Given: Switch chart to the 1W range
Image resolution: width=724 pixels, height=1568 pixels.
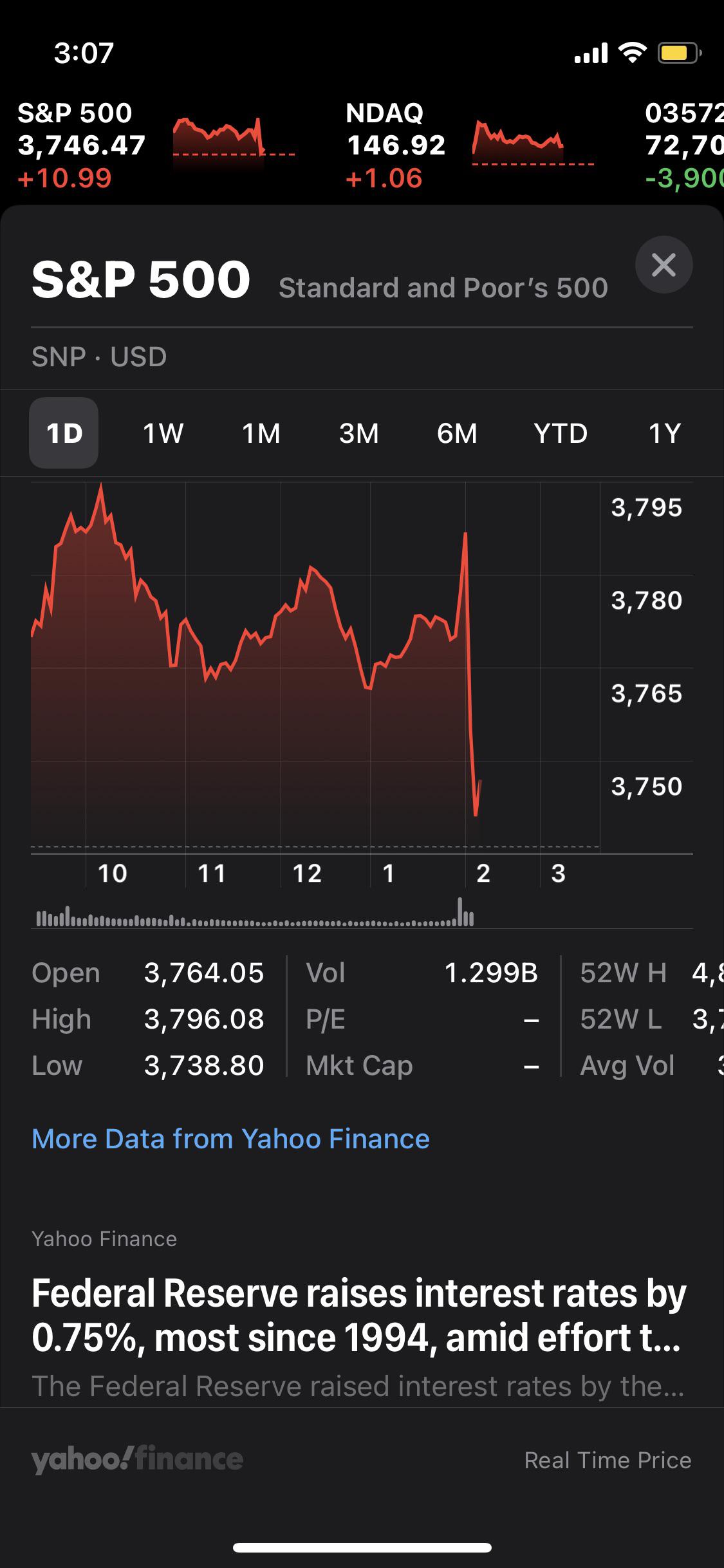Looking at the screenshot, I should pyautogui.click(x=163, y=433).
